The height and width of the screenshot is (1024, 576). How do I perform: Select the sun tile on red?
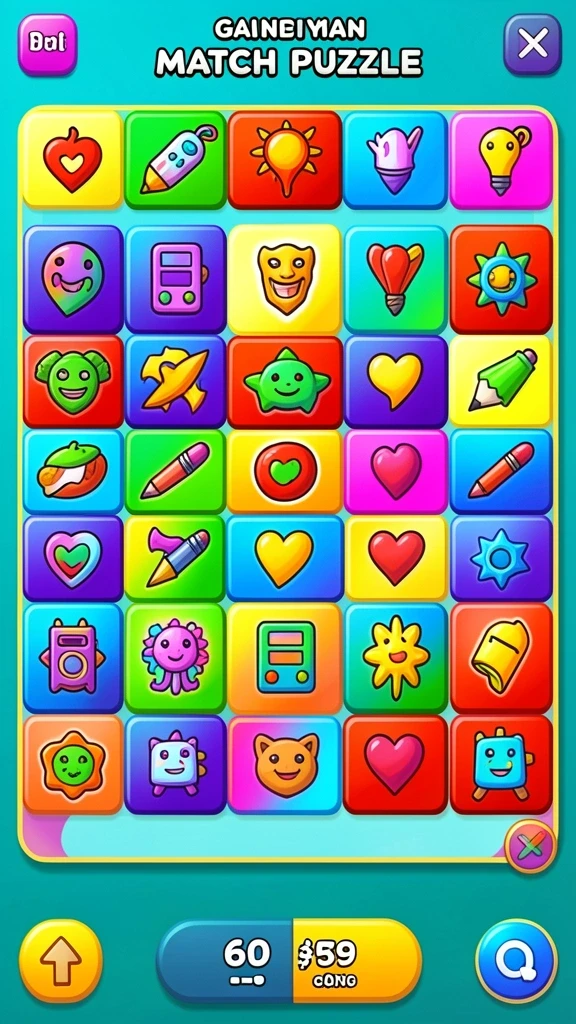pyautogui.click(x=285, y=160)
